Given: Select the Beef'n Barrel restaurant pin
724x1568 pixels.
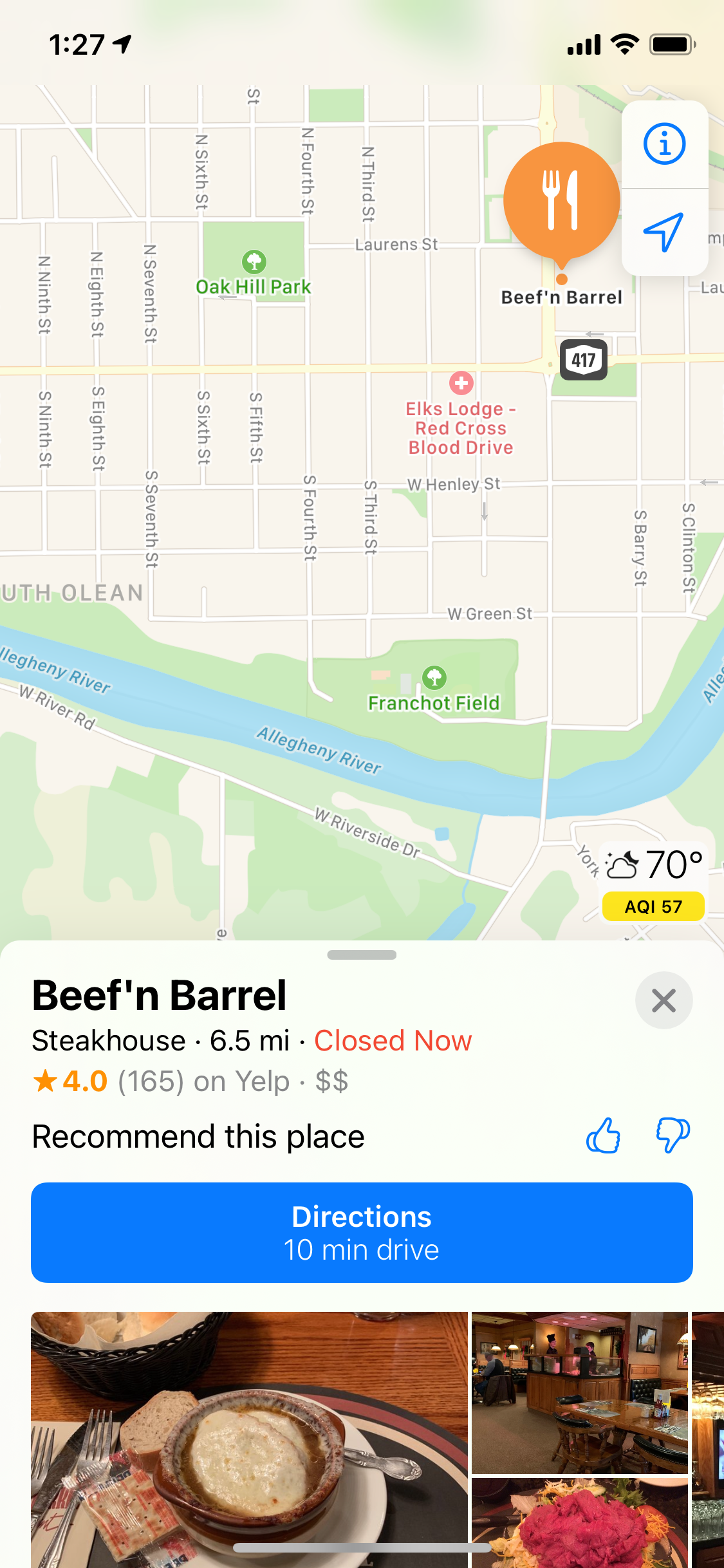Looking at the screenshot, I should pyautogui.click(x=561, y=200).
